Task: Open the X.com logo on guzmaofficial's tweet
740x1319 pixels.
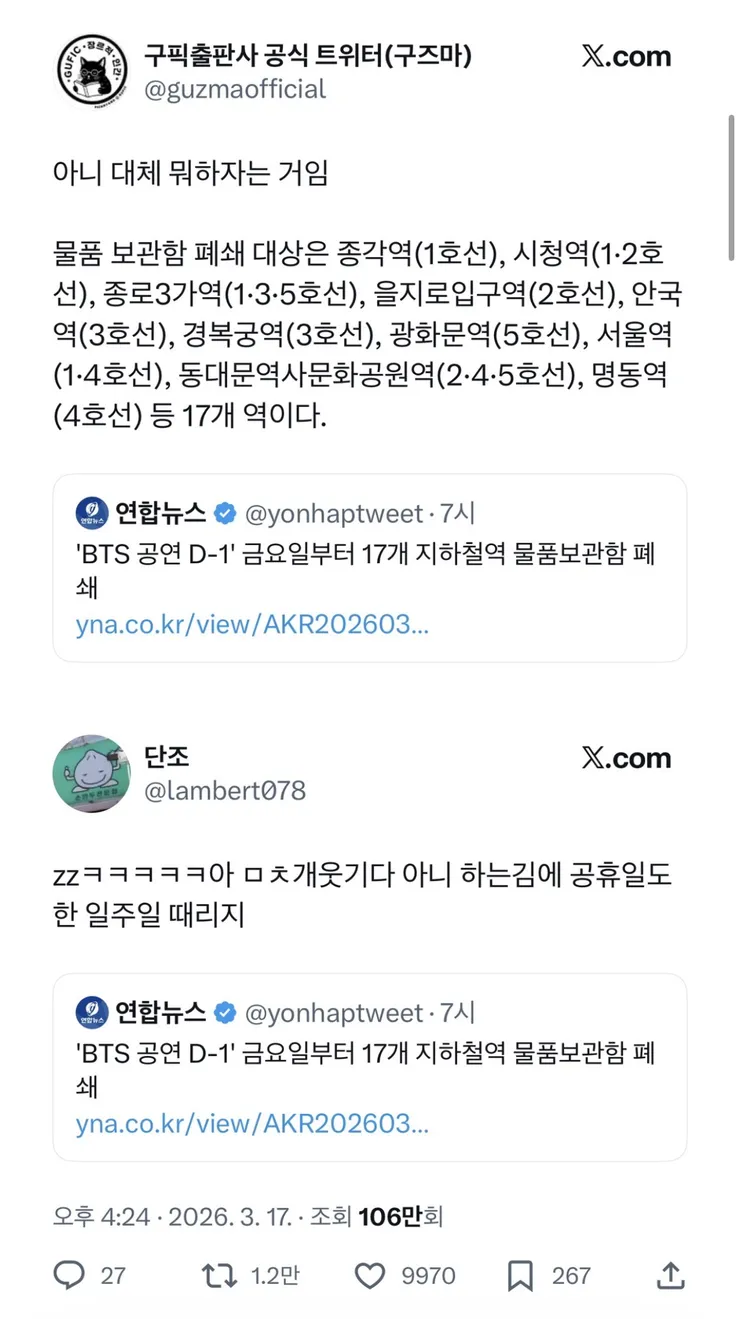Action: coord(626,57)
